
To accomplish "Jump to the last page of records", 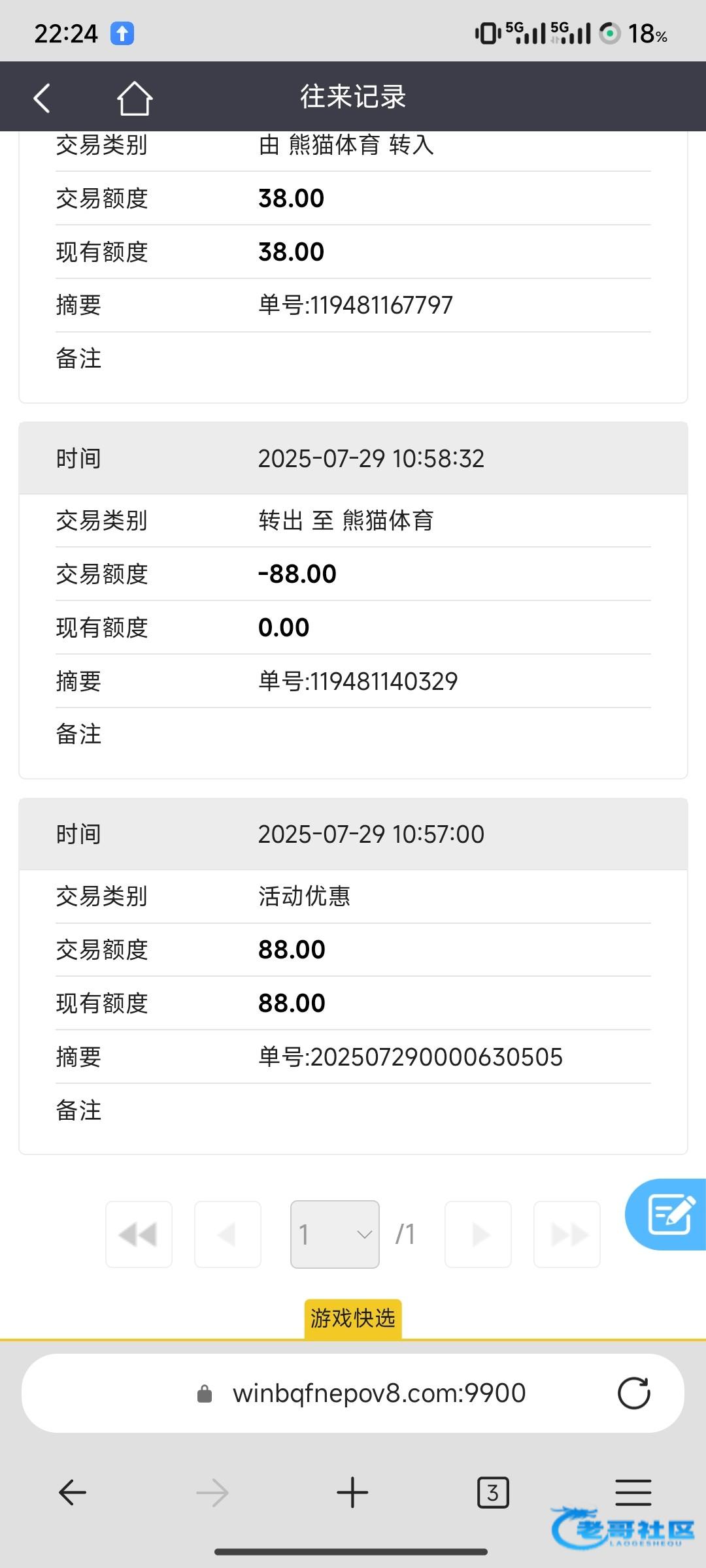I will point(567,1234).
